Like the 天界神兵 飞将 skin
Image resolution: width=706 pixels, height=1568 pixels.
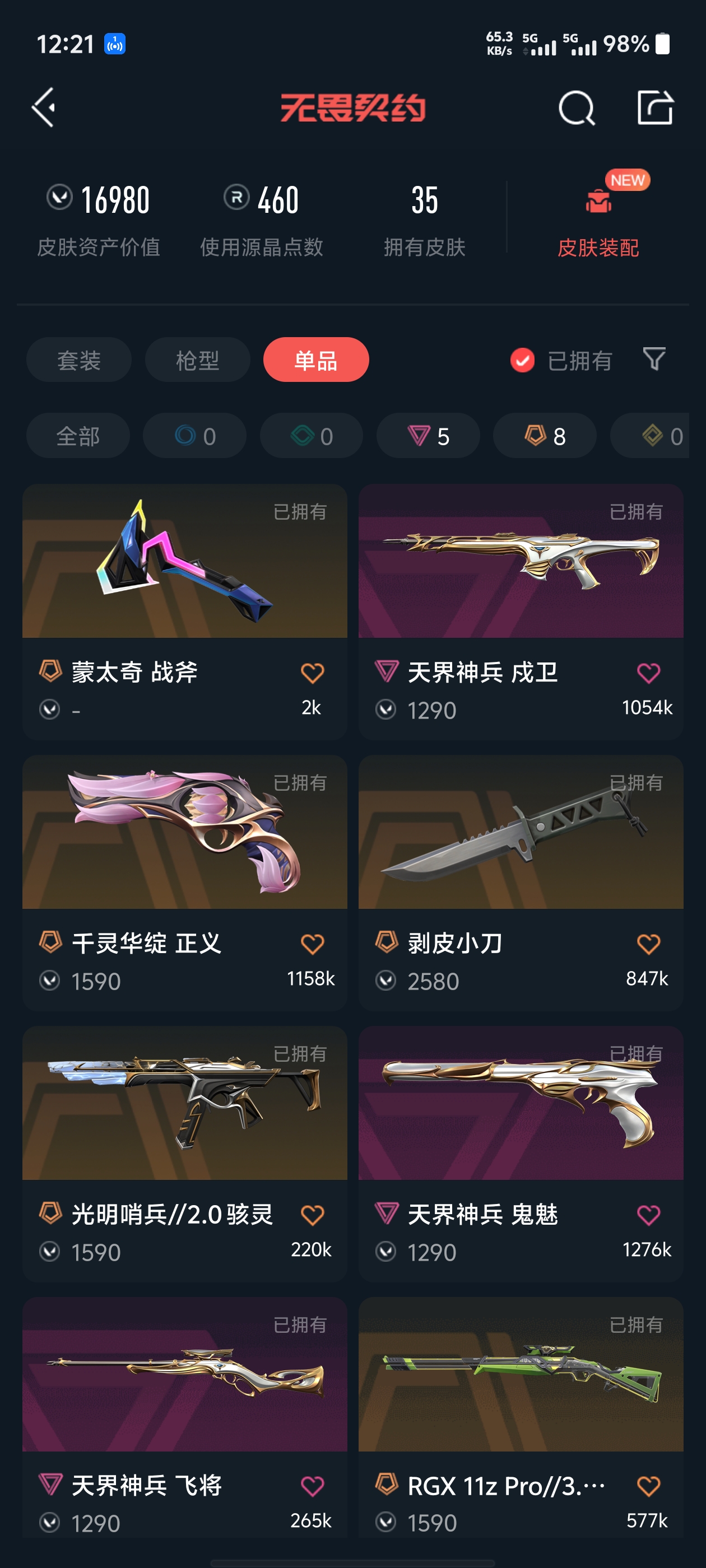(312, 1486)
